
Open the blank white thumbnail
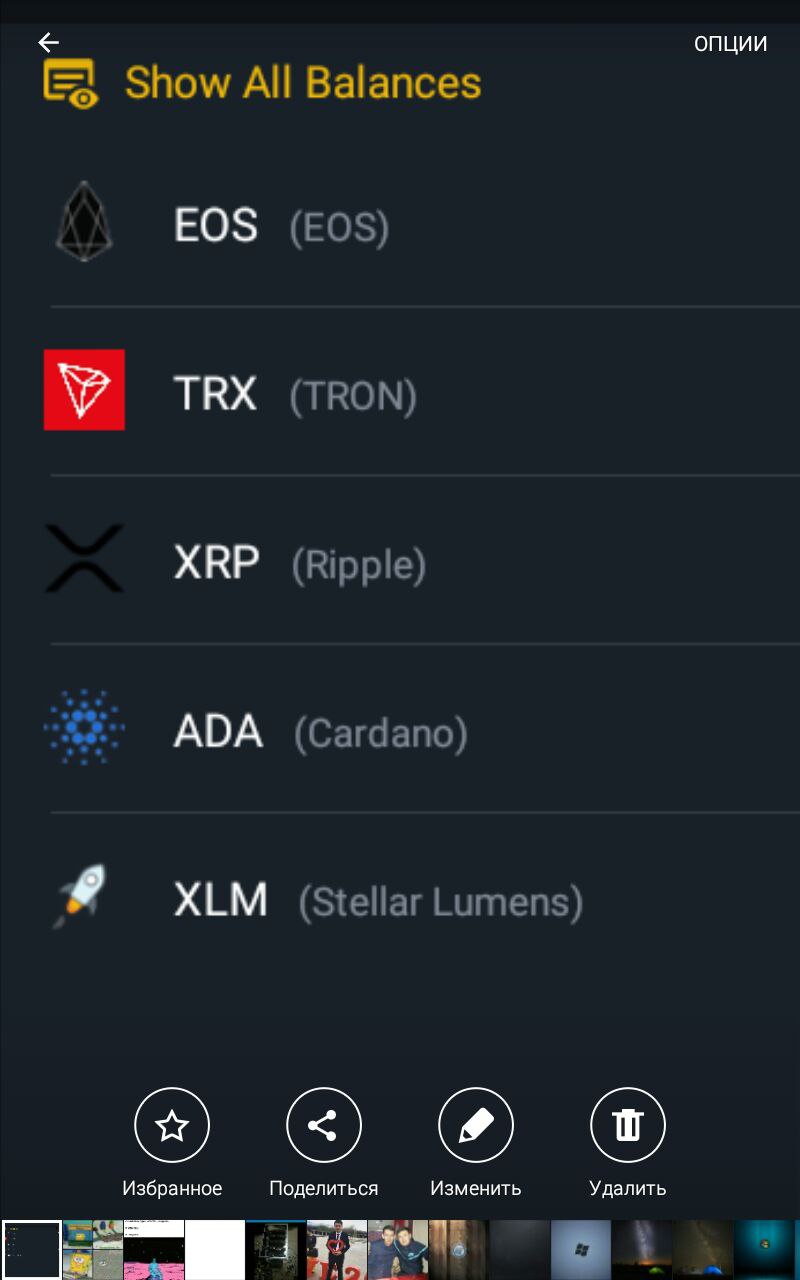coord(215,1250)
